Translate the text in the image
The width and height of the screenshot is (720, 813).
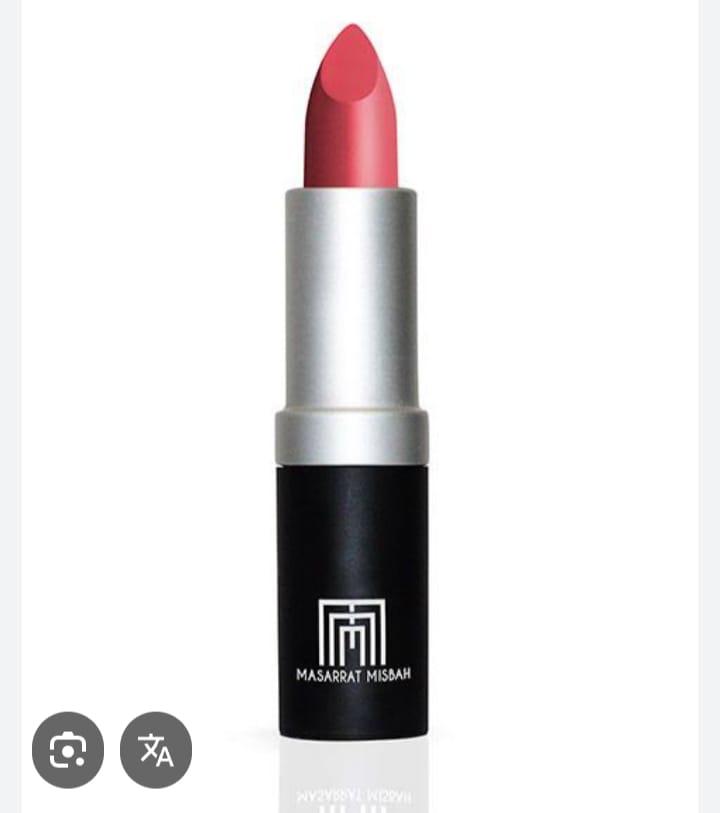[155, 749]
